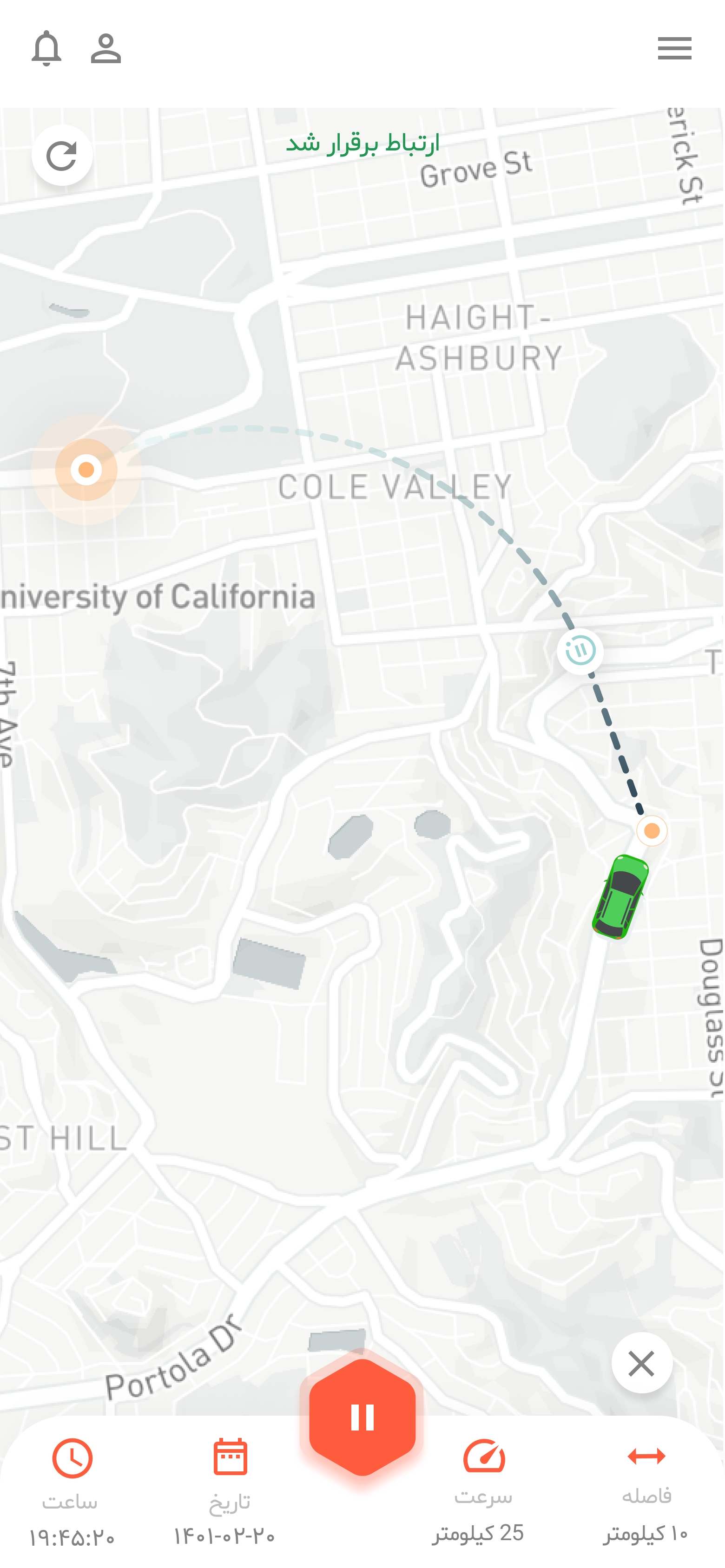
Task: Select the paused stop marker on route
Action: coord(580,651)
